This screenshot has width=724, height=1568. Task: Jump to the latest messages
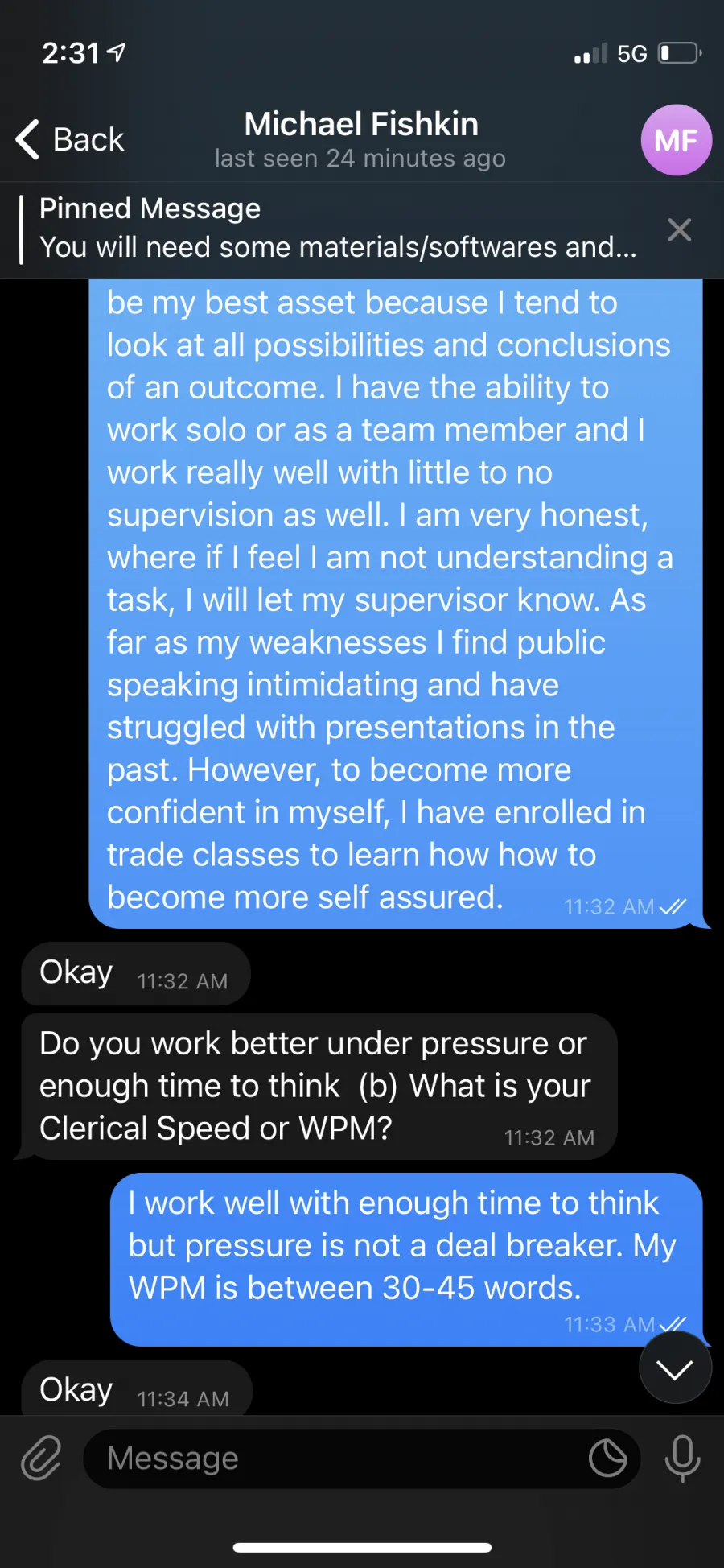click(675, 1368)
